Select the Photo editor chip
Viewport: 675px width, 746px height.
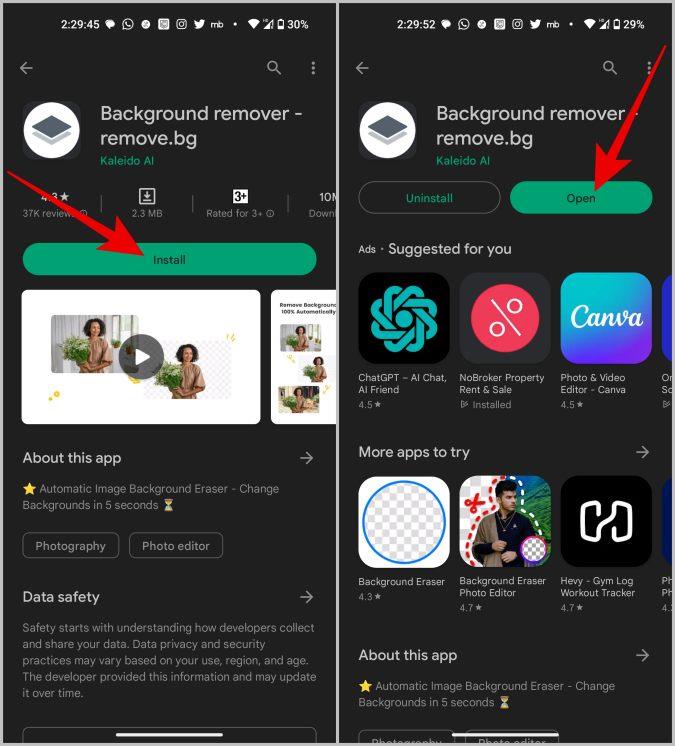[176, 546]
